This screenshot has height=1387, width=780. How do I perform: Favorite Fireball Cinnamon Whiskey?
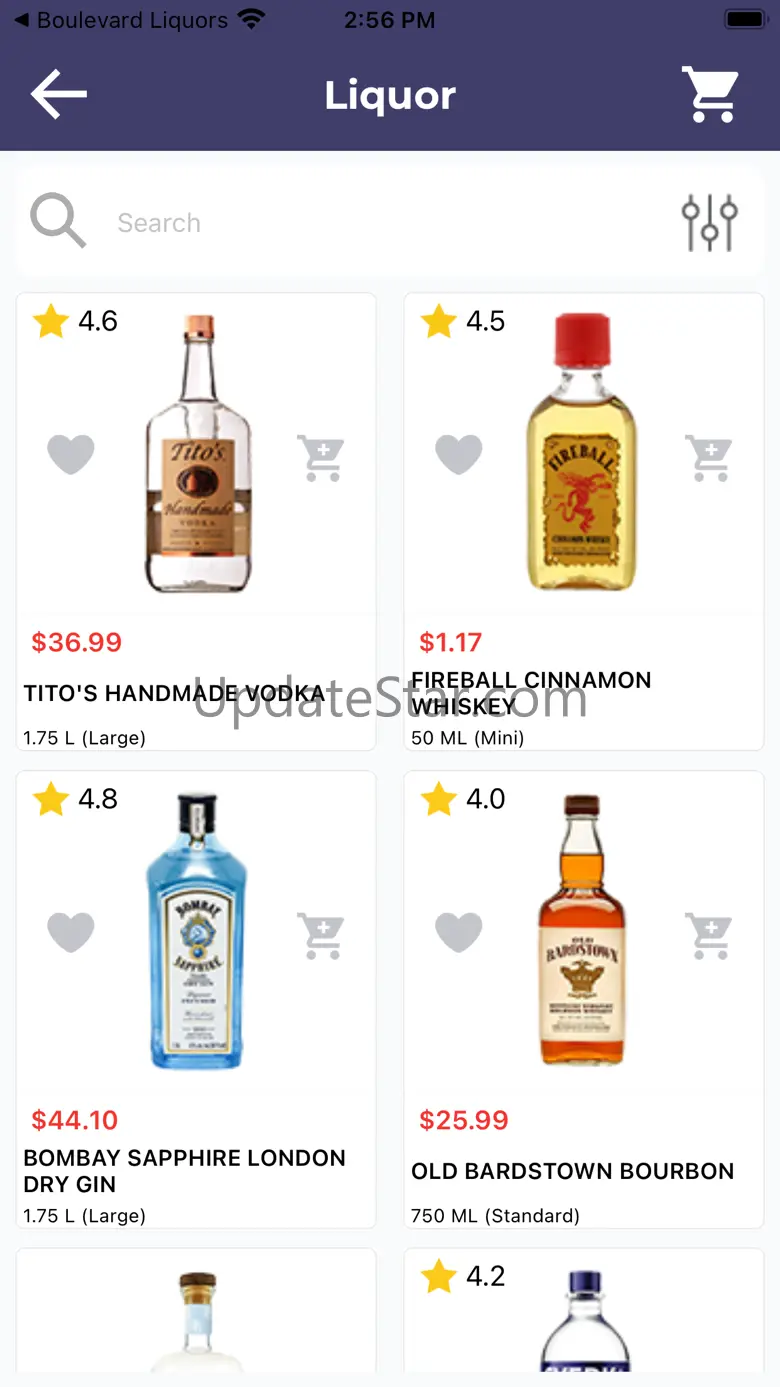459,455
